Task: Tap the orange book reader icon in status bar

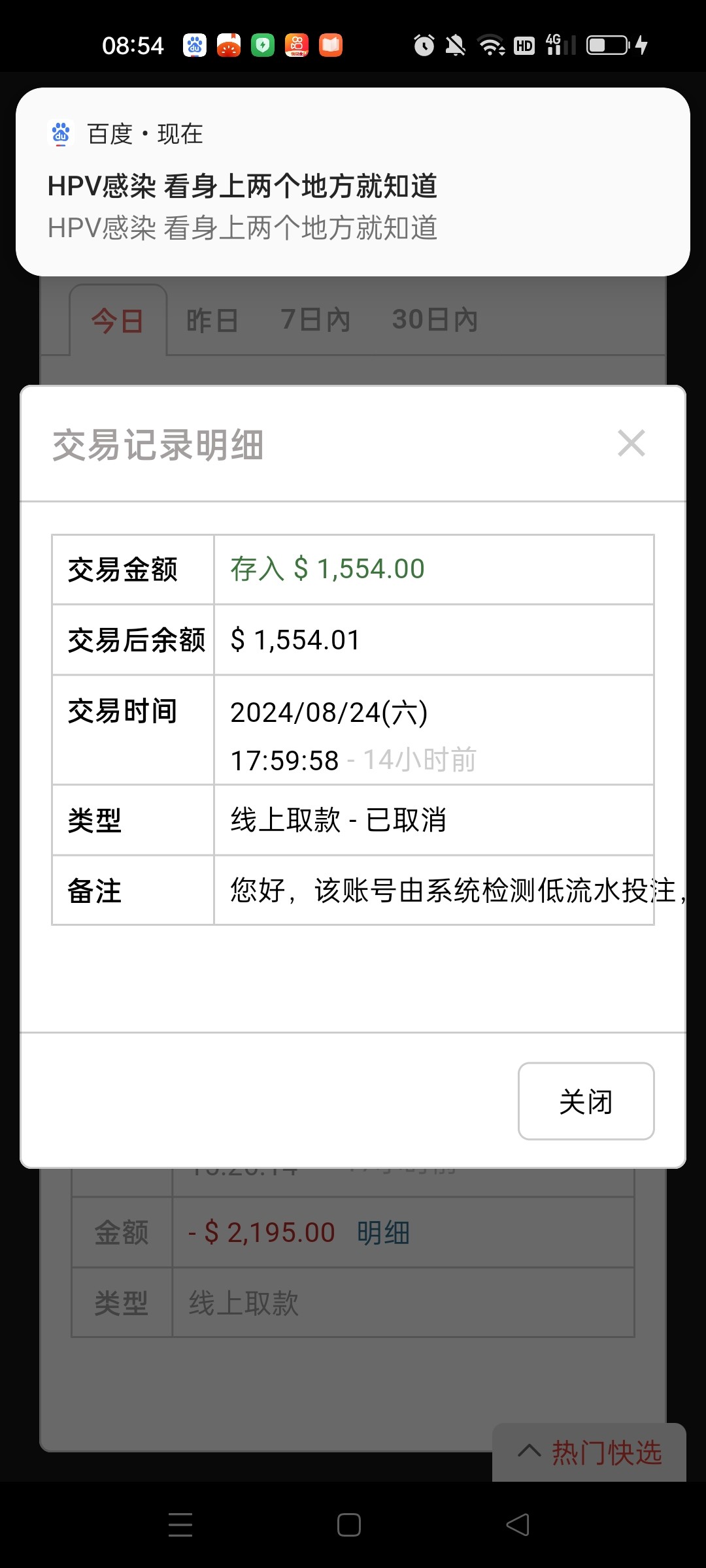Action: pos(331,44)
